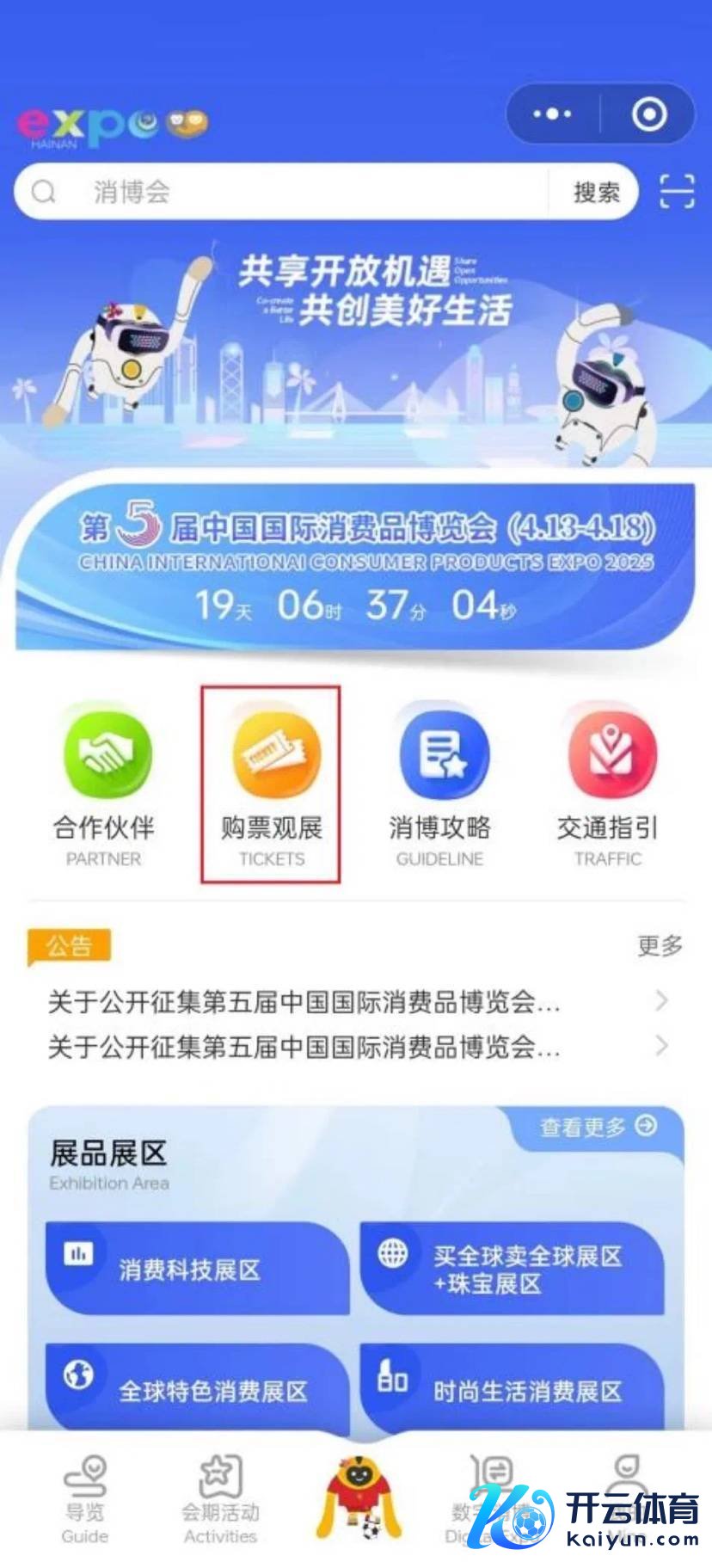Tap the 搜索 search button
712x1568 pixels.
(x=596, y=191)
